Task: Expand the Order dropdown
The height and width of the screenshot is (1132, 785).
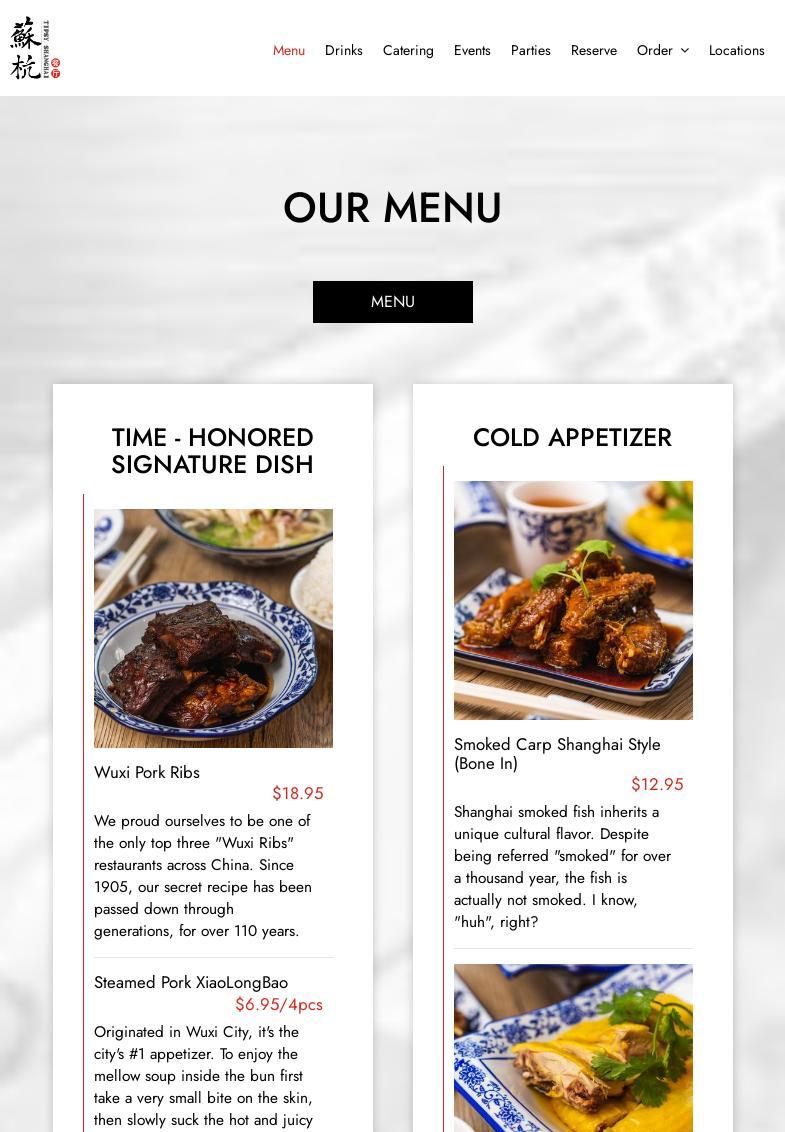Action: click(x=662, y=50)
